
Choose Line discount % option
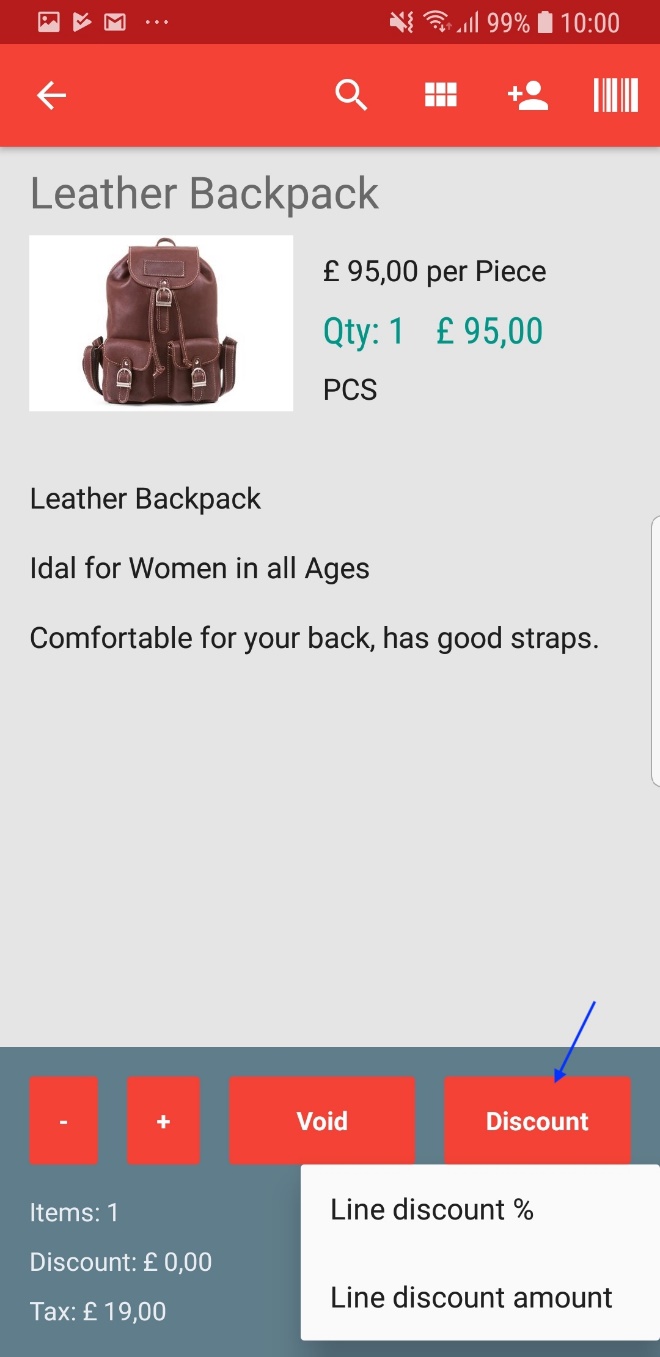coord(432,1210)
